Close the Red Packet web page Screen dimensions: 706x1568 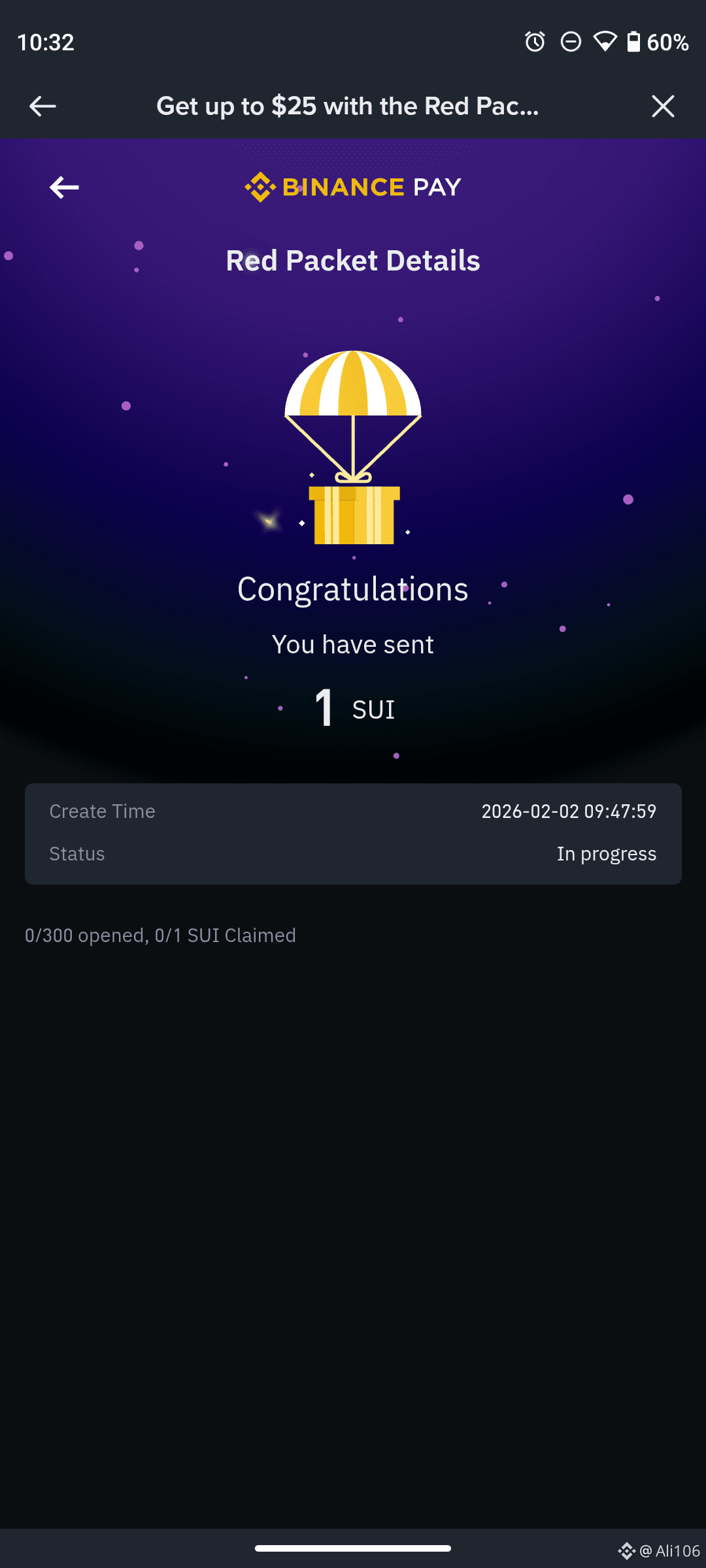click(662, 106)
